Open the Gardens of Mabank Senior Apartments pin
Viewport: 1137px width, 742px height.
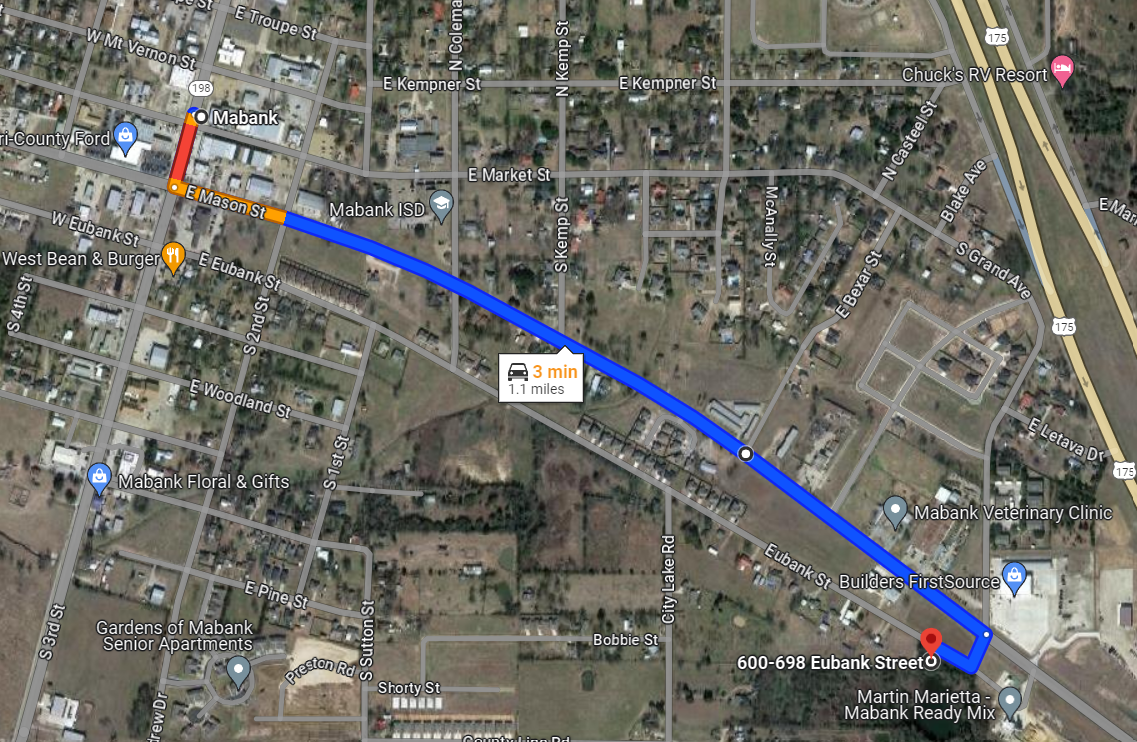tap(238, 670)
